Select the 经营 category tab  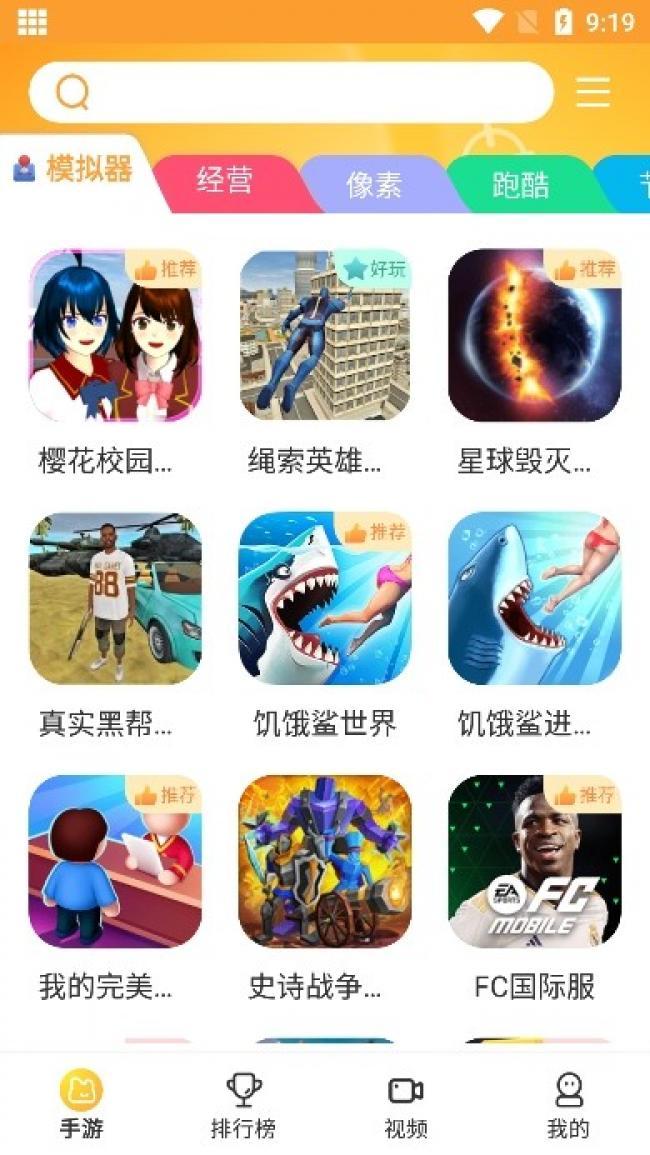pyautogui.click(x=225, y=181)
